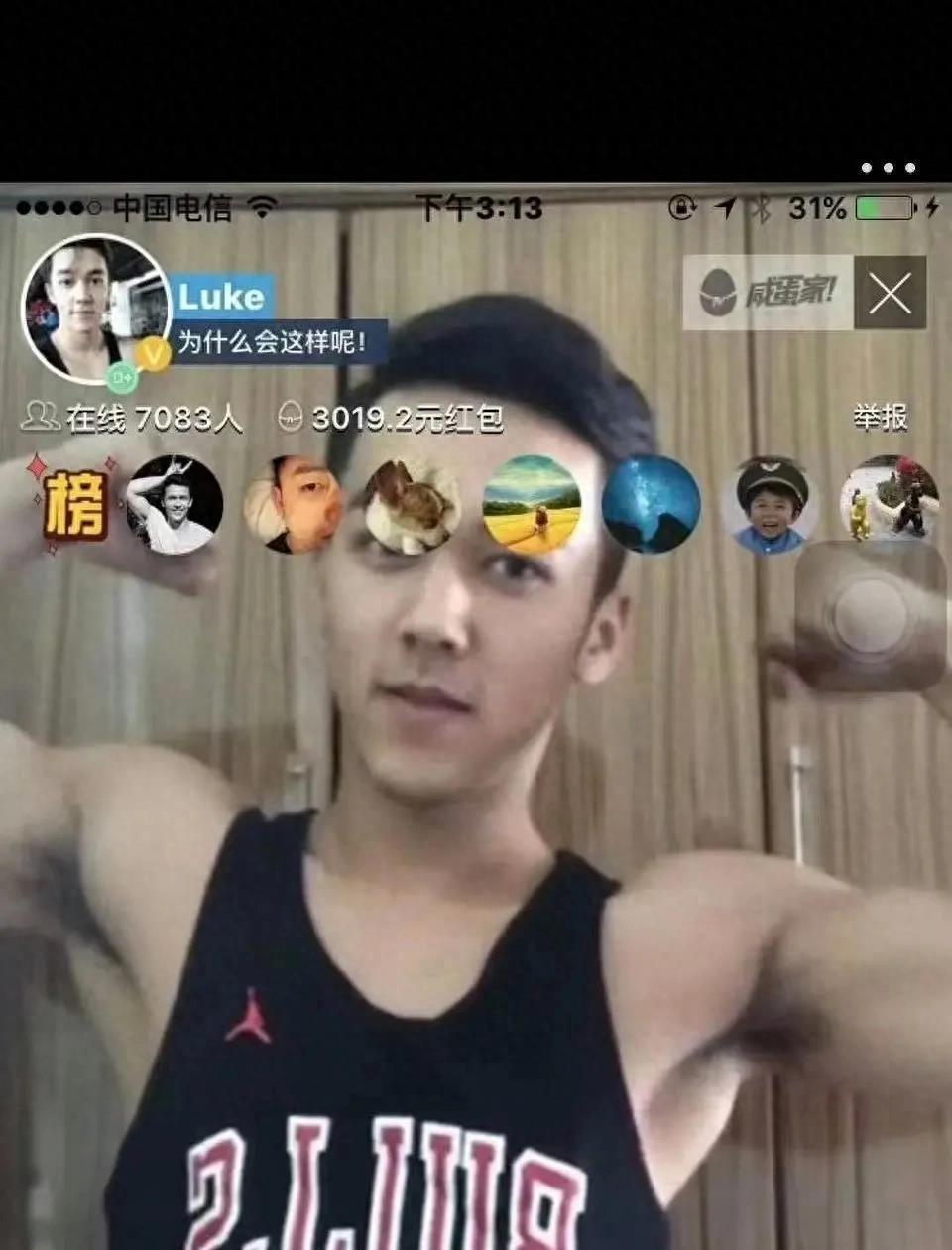Tap 举报 to report the stream
Screen dimensions: 952x1250
[880, 418]
